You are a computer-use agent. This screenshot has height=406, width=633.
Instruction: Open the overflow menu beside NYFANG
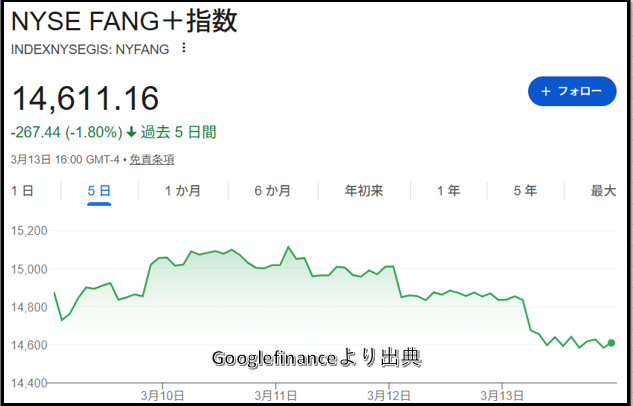point(183,48)
